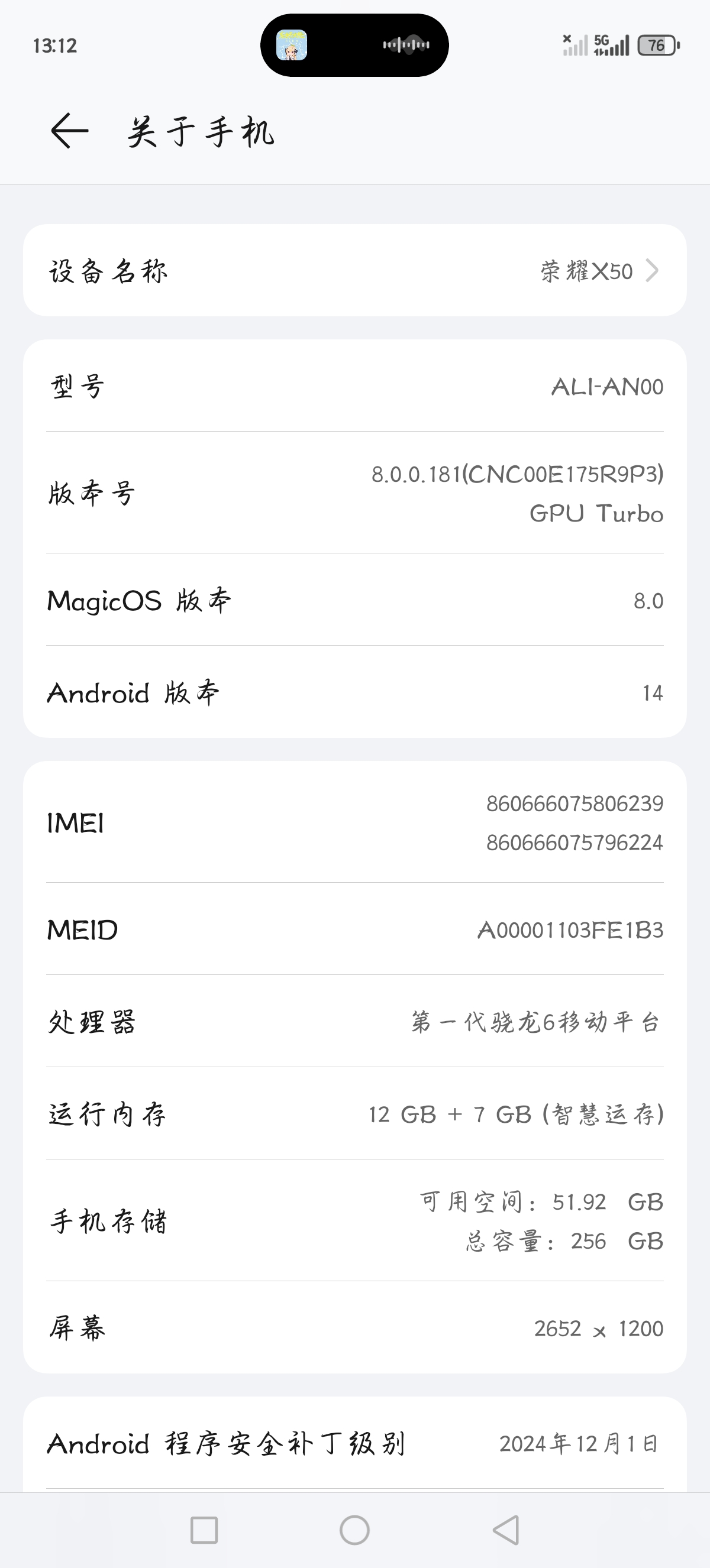Tap the home circle in the navigation bar
710x1568 pixels.
pyautogui.click(x=354, y=1530)
